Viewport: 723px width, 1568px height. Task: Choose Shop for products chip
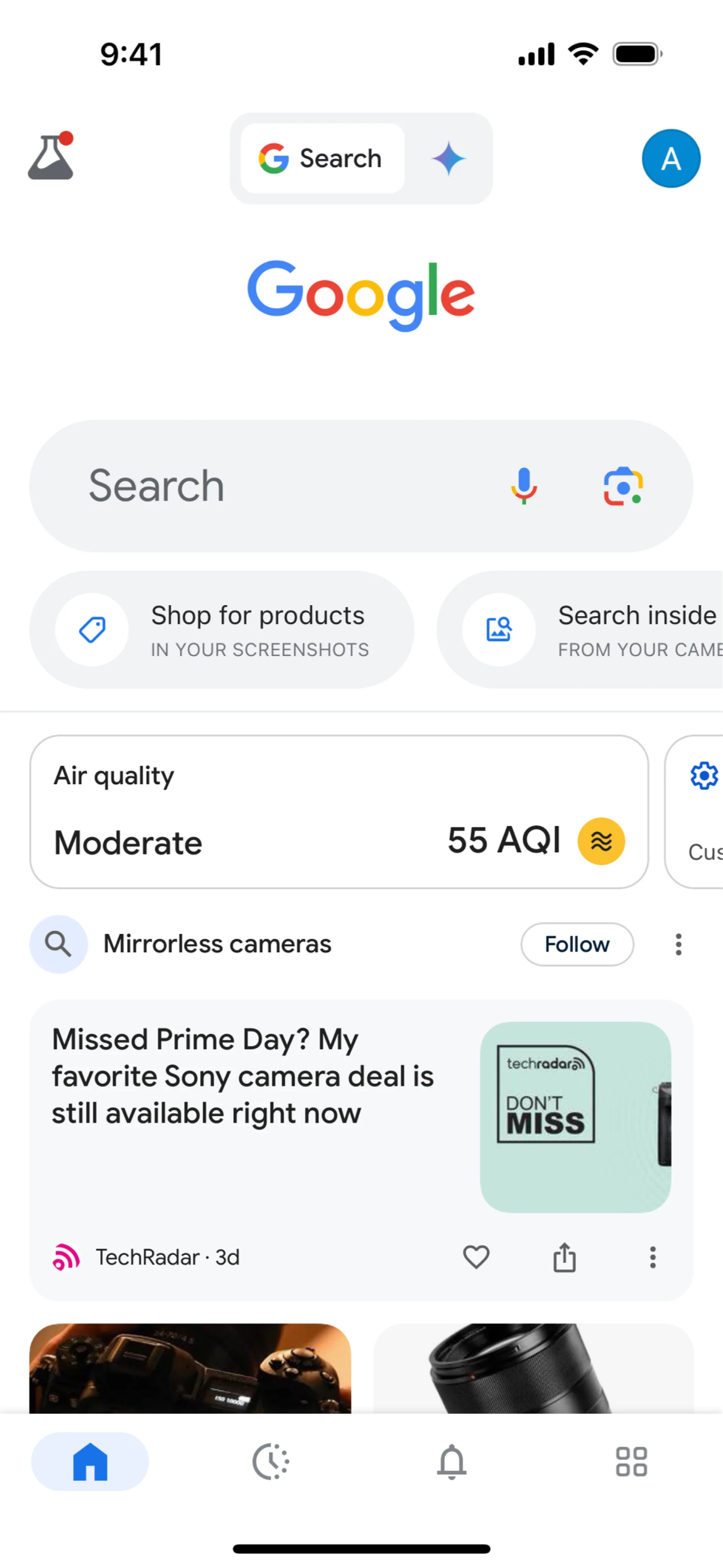click(x=221, y=630)
